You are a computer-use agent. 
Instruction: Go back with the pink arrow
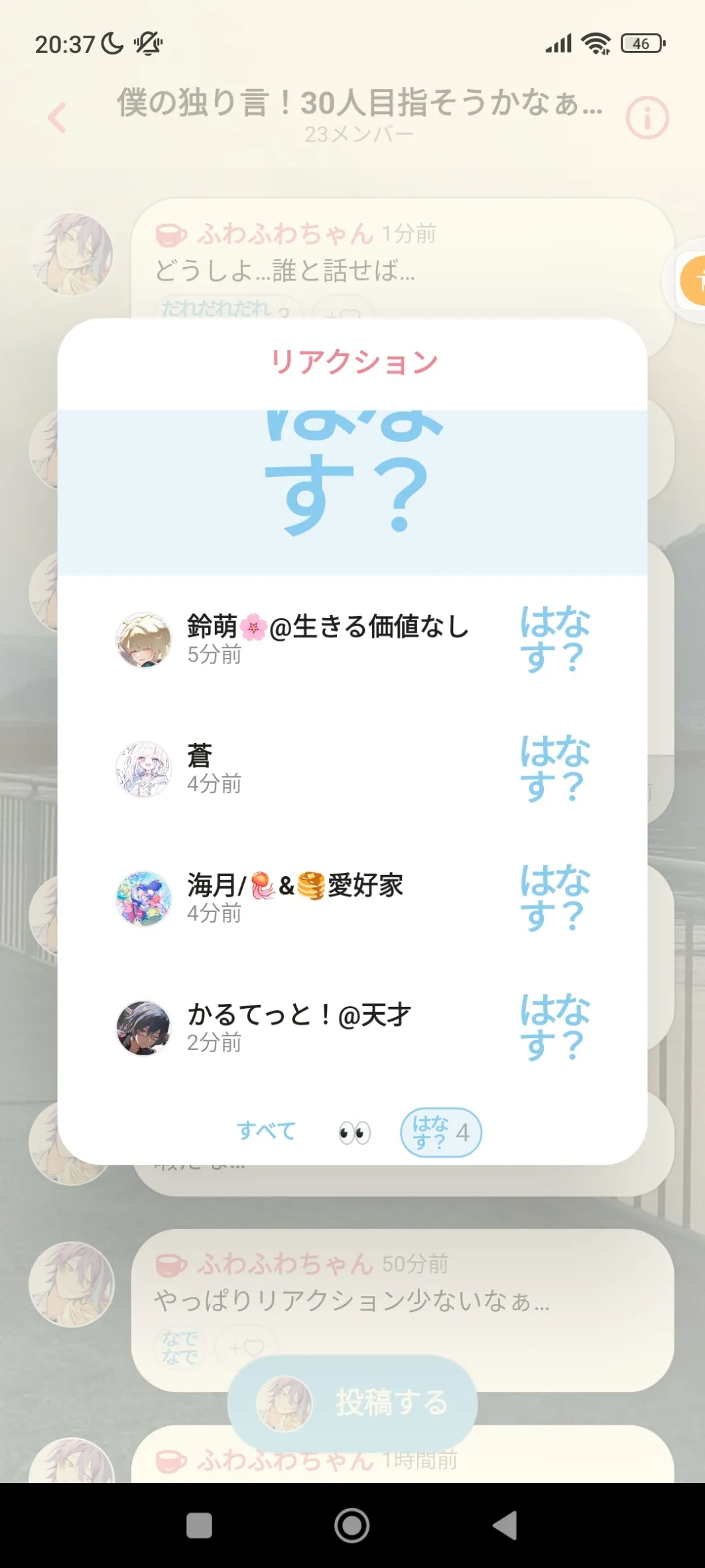58,118
